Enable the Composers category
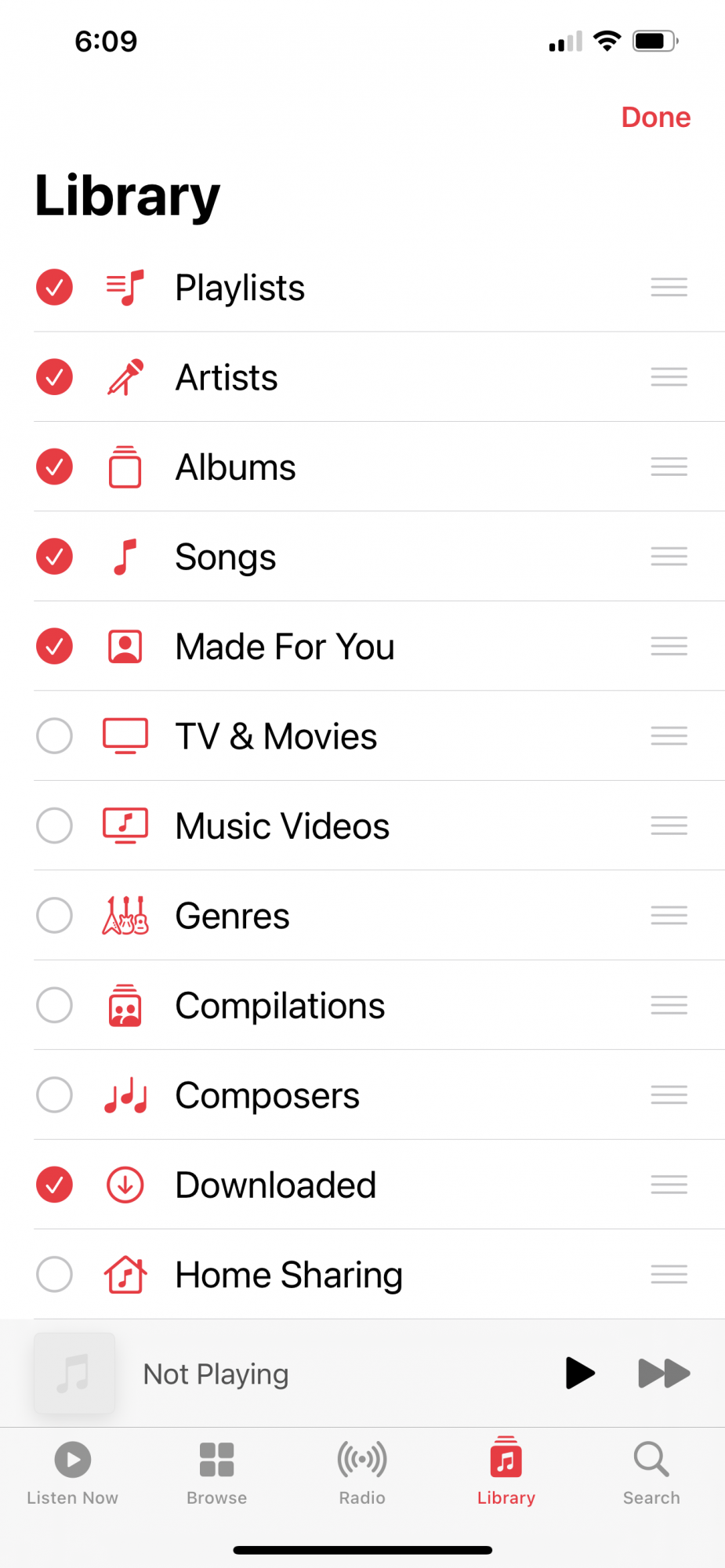The width and height of the screenshot is (725, 1568). [55, 1095]
